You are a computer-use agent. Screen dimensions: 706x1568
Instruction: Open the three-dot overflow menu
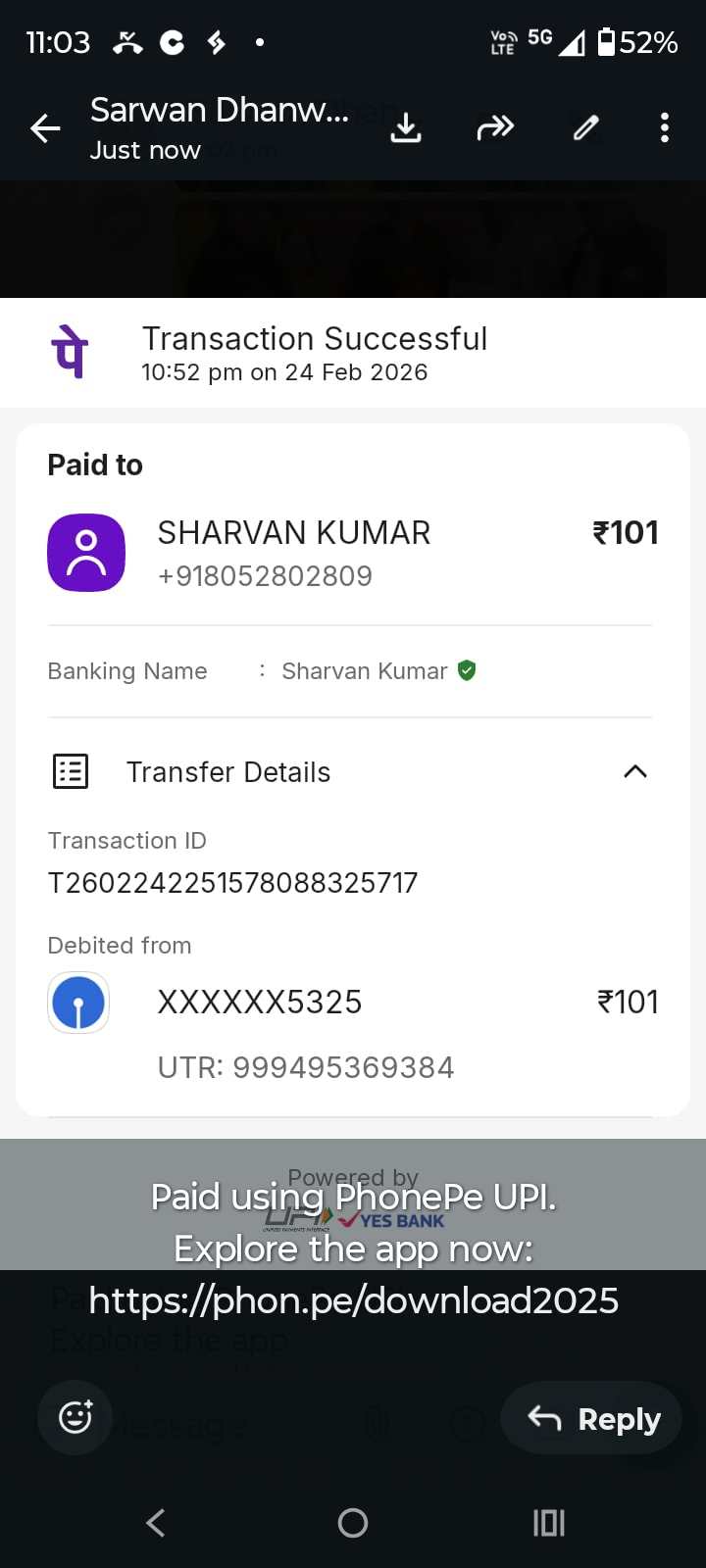pyautogui.click(x=665, y=128)
